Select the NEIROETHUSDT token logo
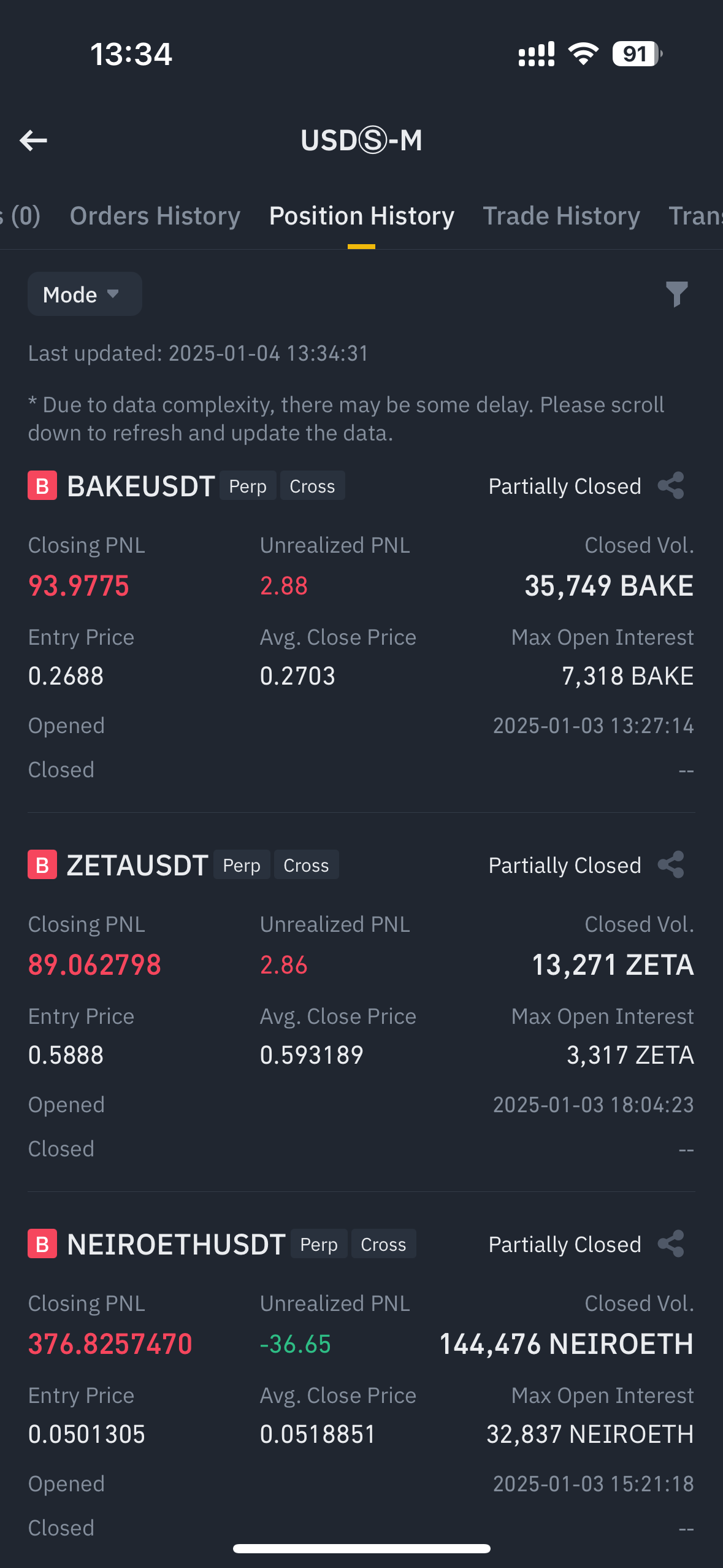The height and width of the screenshot is (1568, 723). [x=42, y=1243]
